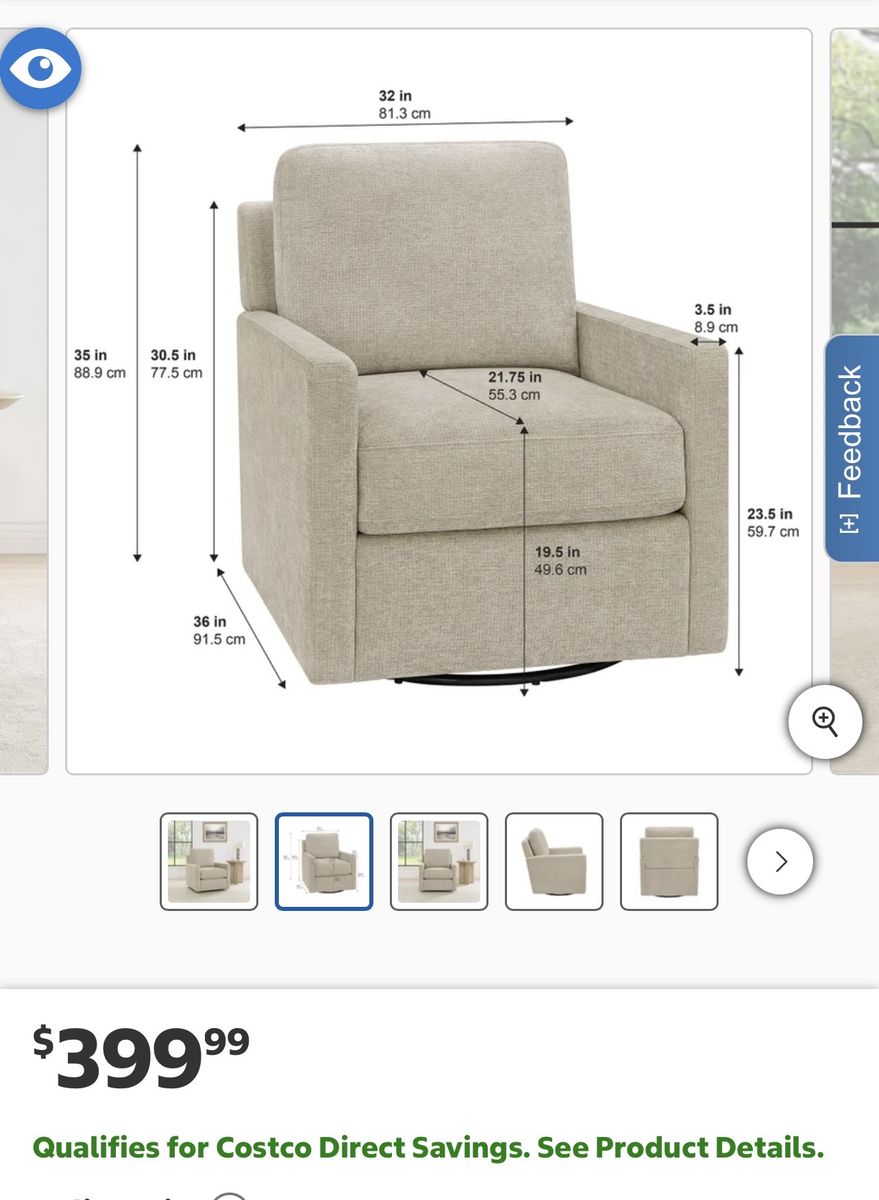This screenshot has width=879, height=1200.
Task: Open the eye icon overlay button
Action: [x=40, y=68]
